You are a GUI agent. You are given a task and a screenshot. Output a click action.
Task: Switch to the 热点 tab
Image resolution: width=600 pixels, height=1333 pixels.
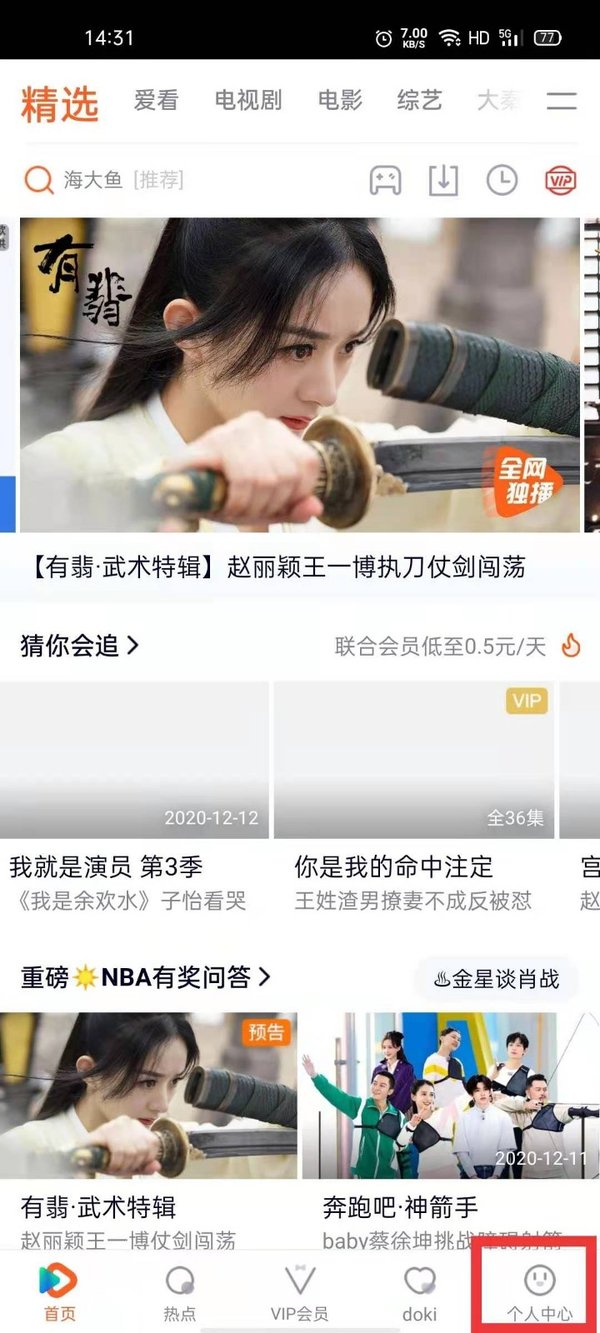pyautogui.click(x=180, y=1290)
